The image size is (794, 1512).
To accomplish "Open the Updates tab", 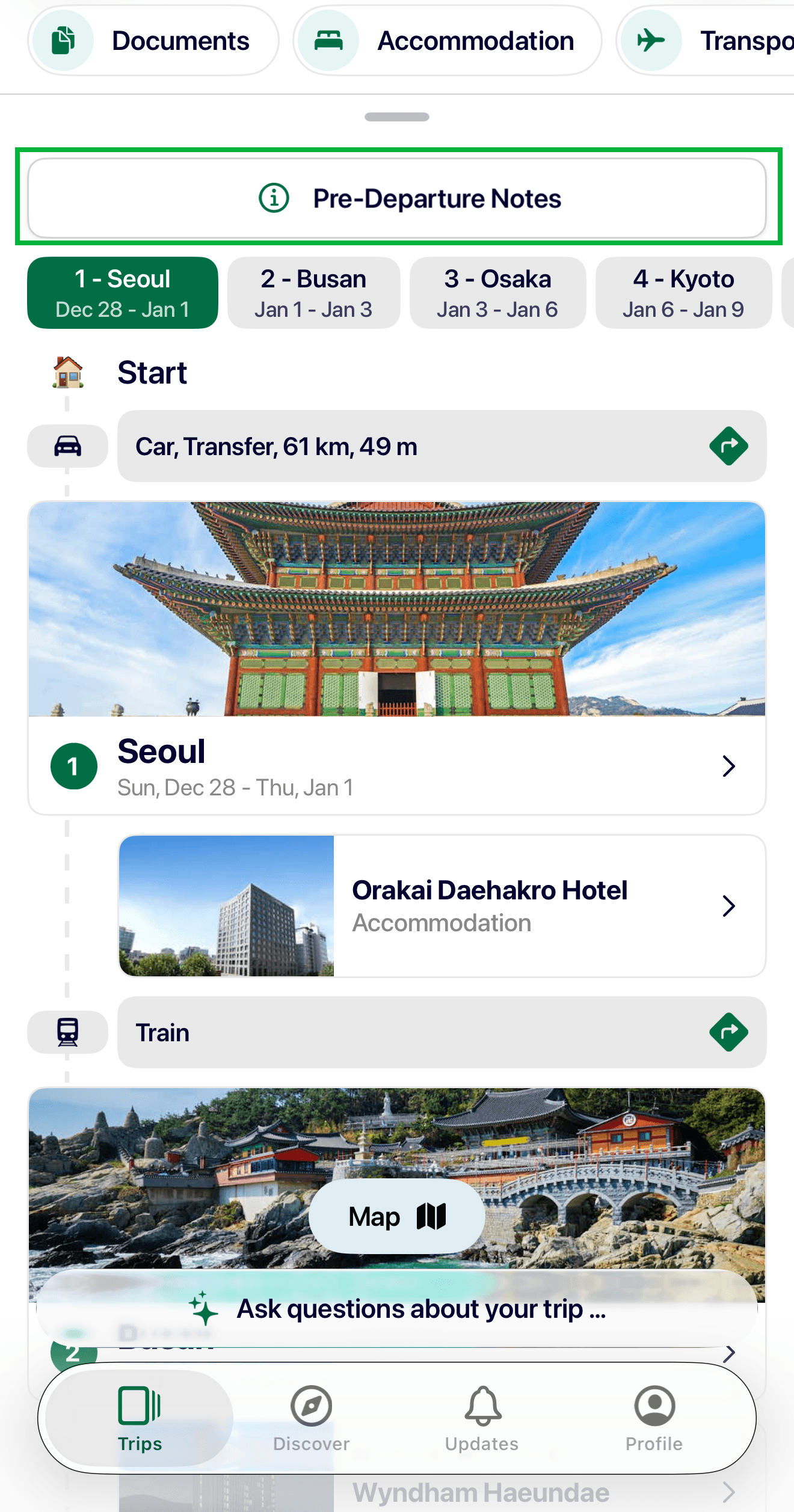I will click(x=482, y=1418).
